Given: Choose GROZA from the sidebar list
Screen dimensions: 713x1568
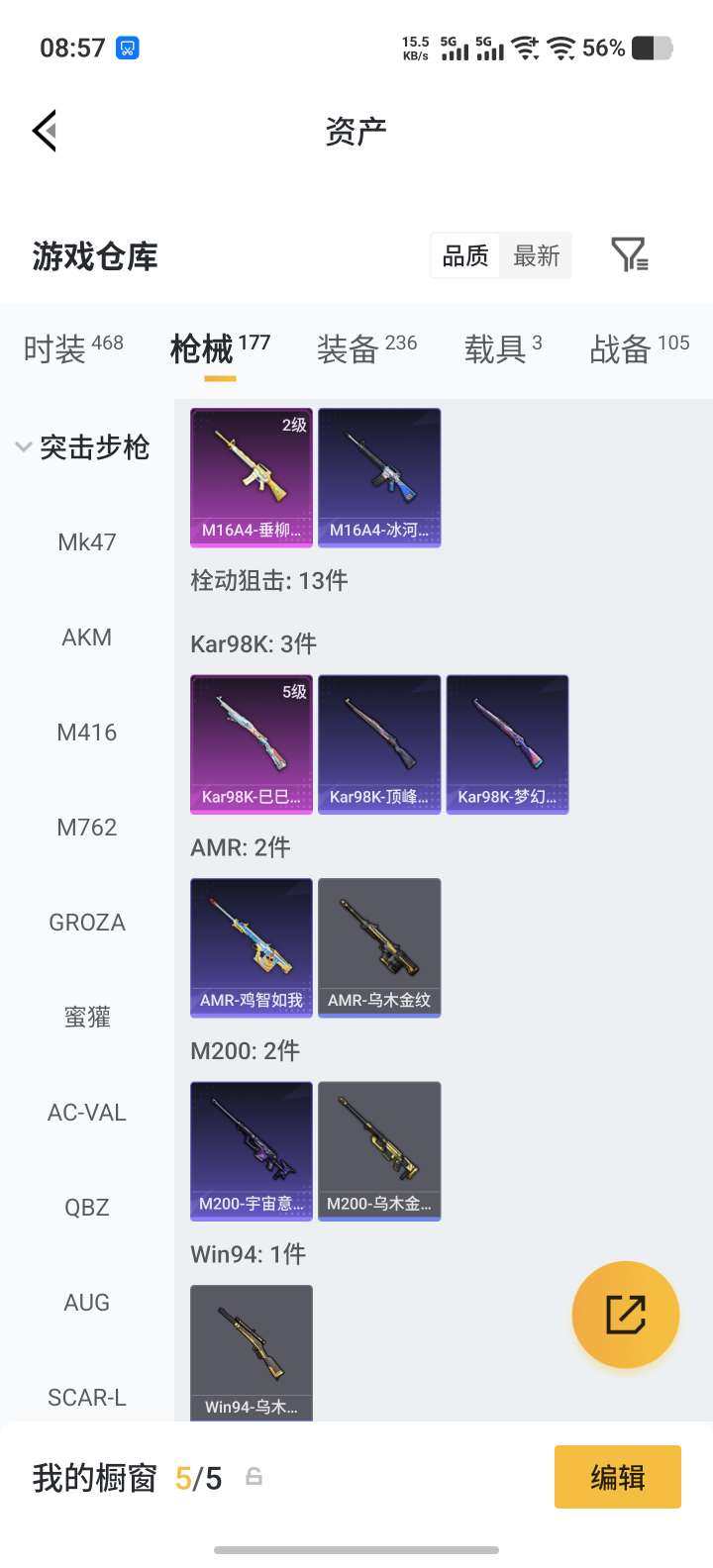Looking at the screenshot, I should click(86, 922).
